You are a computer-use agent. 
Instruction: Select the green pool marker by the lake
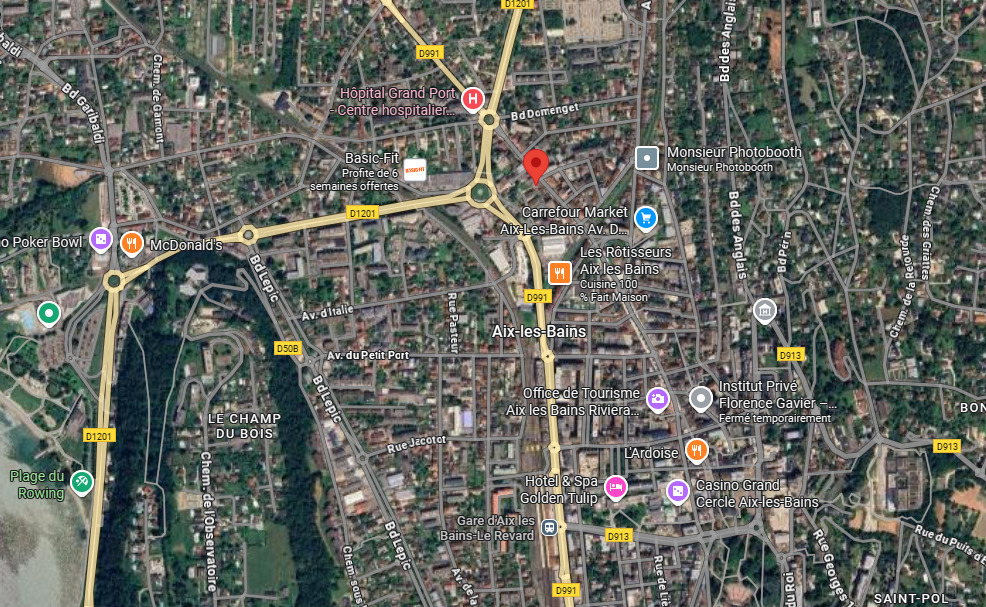[48, 316]
